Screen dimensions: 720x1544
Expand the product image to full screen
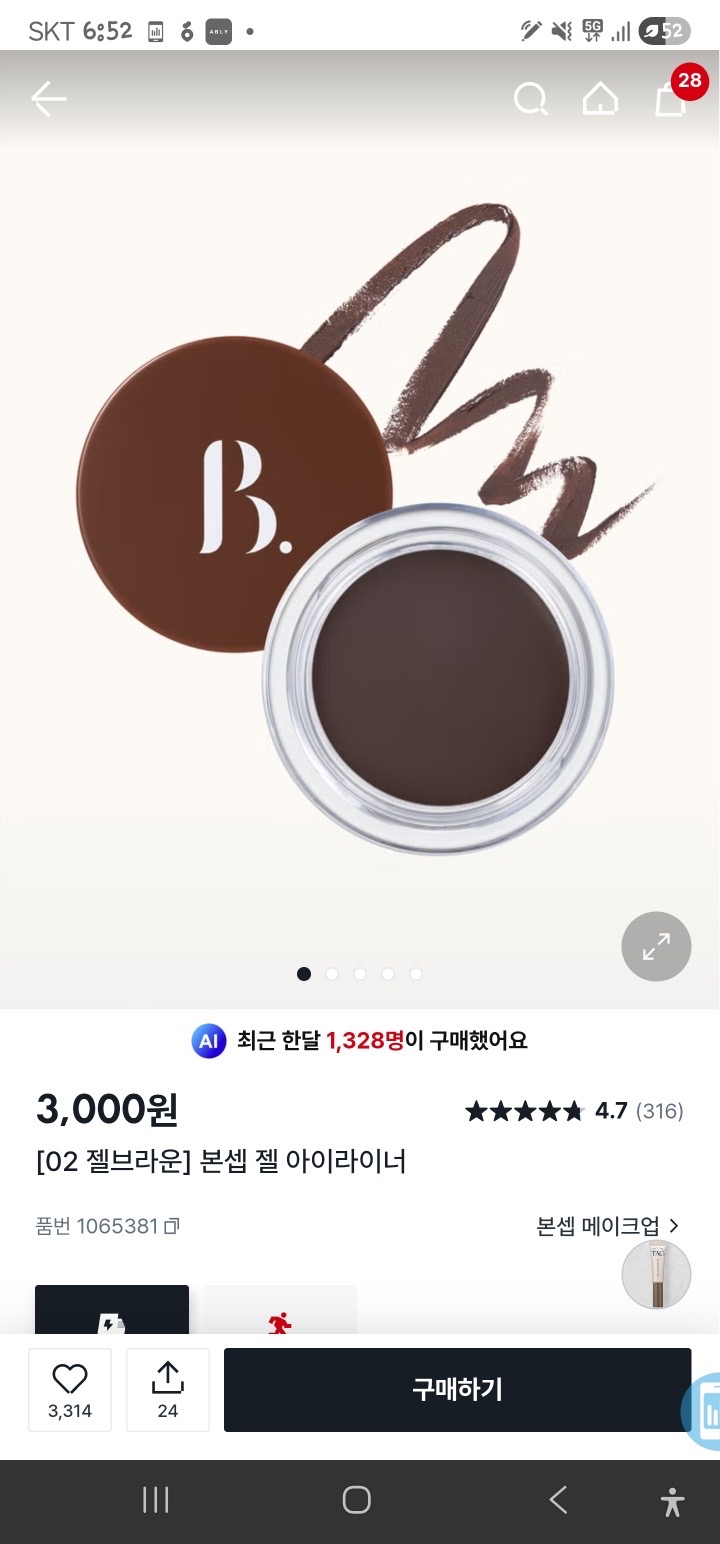point(656,946)
